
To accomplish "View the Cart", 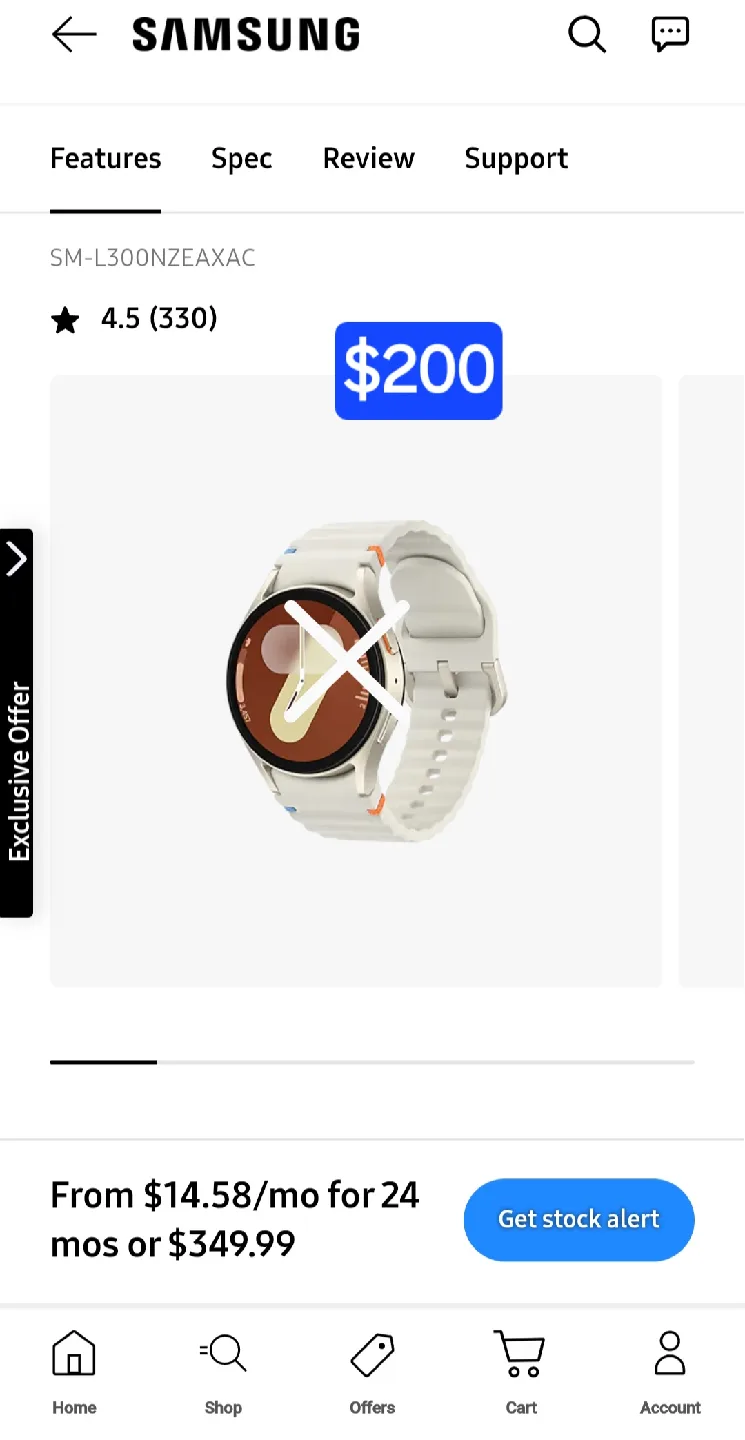I will 520,1372.
